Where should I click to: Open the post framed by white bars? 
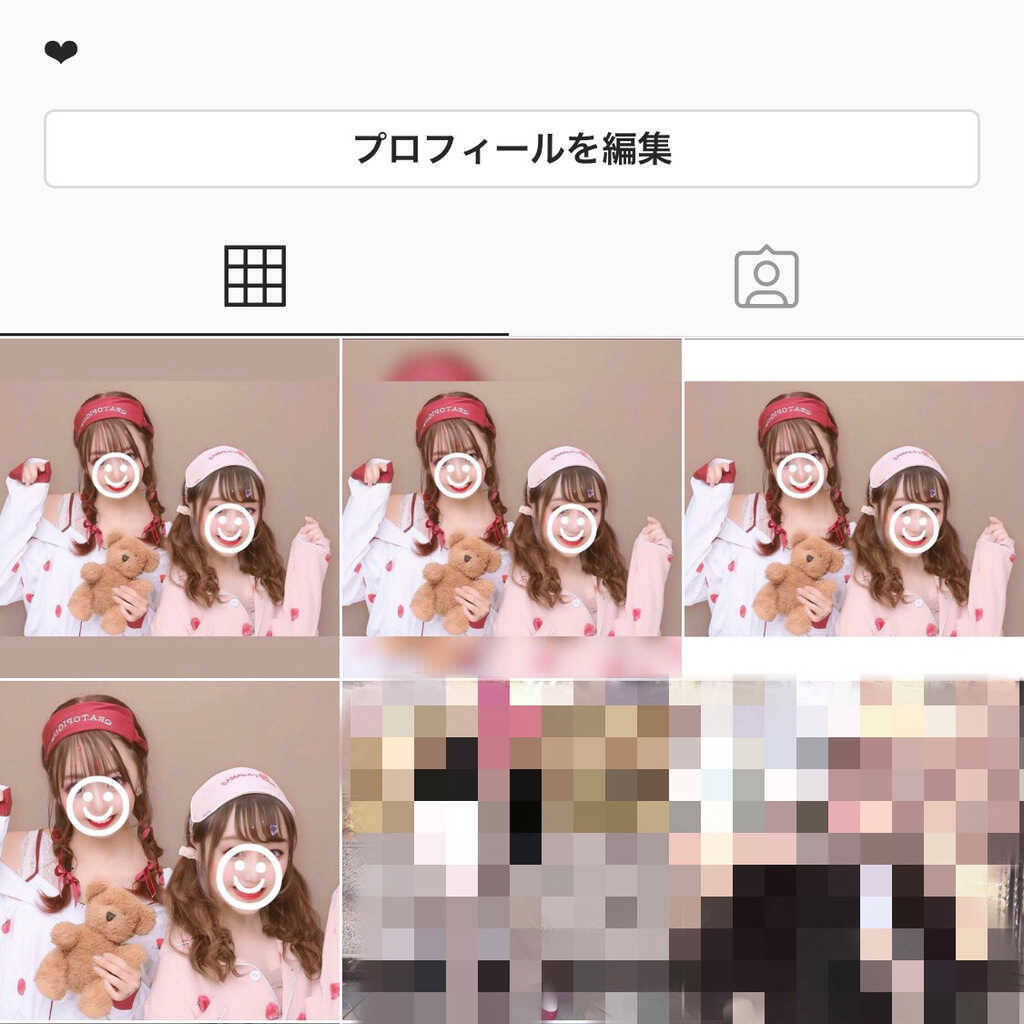click(x=854, y=508)
